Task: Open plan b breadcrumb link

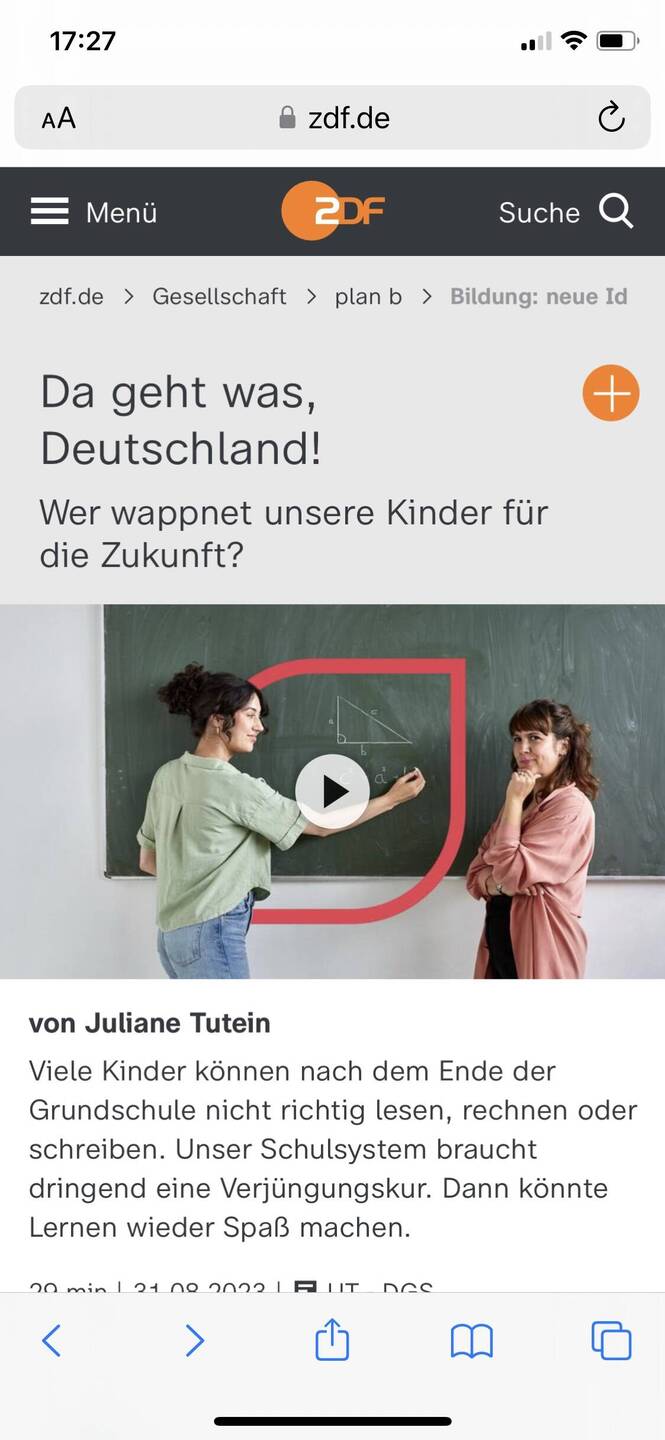Action: click(x=368, y=297)
